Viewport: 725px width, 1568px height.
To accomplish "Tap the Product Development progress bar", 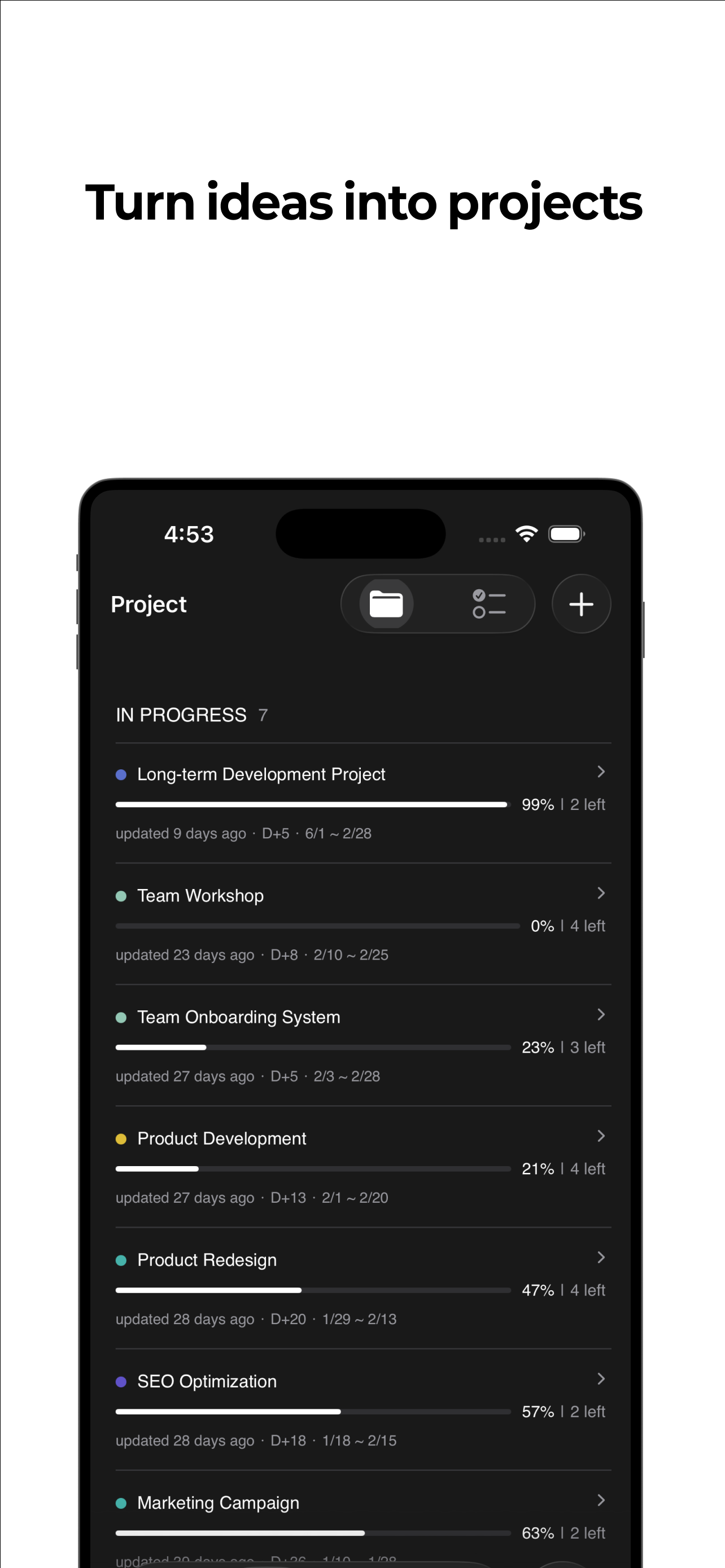I will pyautogui.click(x=313, y=1168).
